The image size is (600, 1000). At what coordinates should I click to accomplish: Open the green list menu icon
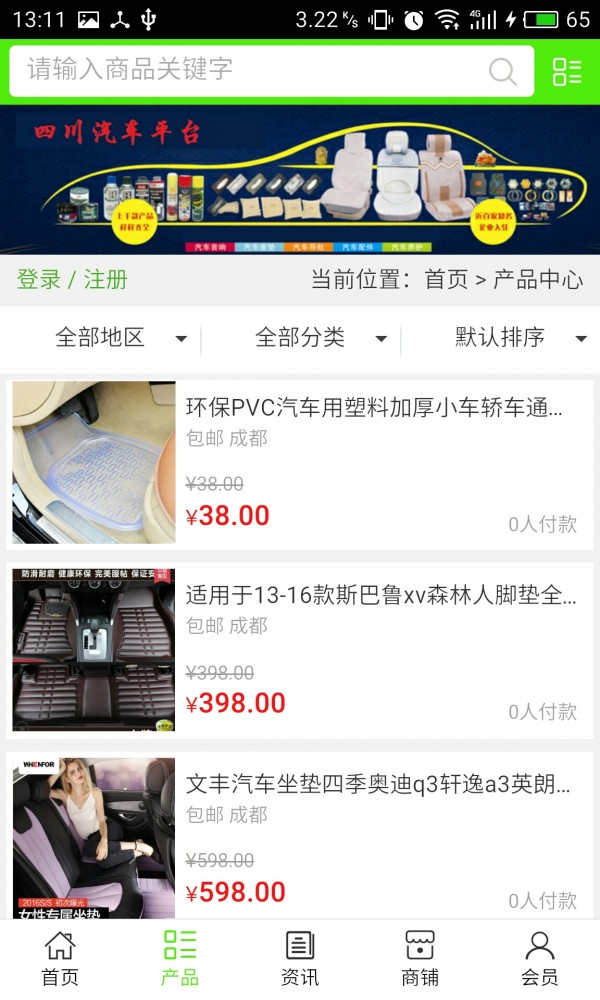tap(567, 71)
